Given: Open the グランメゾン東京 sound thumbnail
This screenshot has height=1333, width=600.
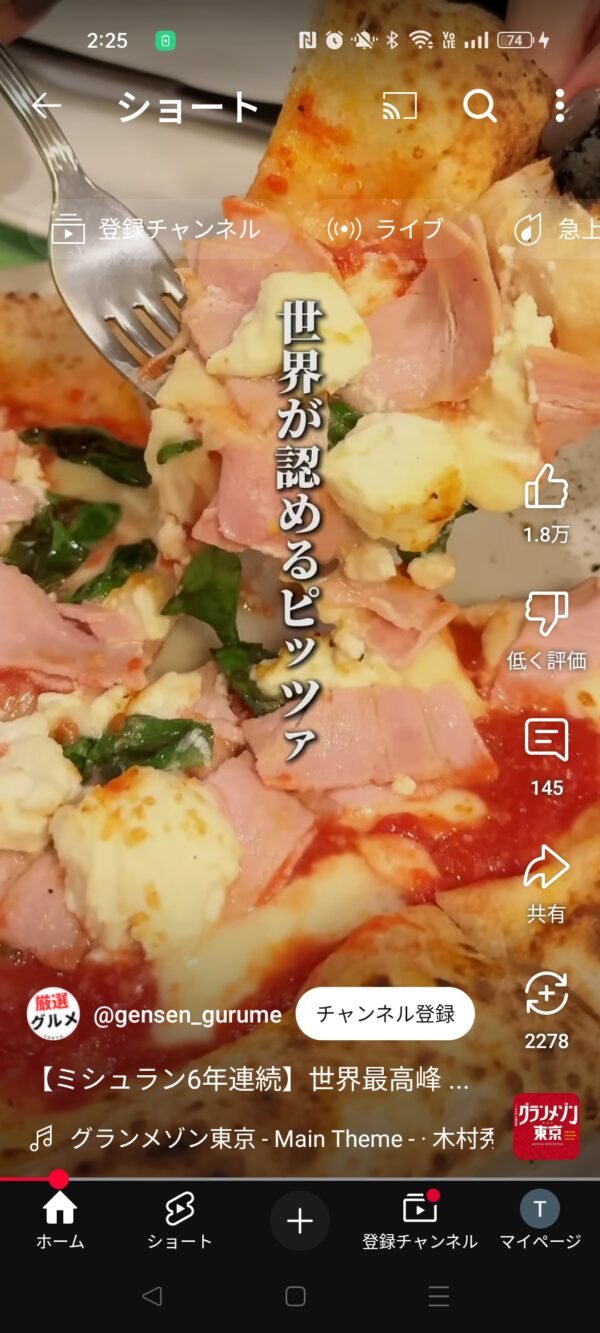Looking at the screenshot, I should [x=546, y=1126].
